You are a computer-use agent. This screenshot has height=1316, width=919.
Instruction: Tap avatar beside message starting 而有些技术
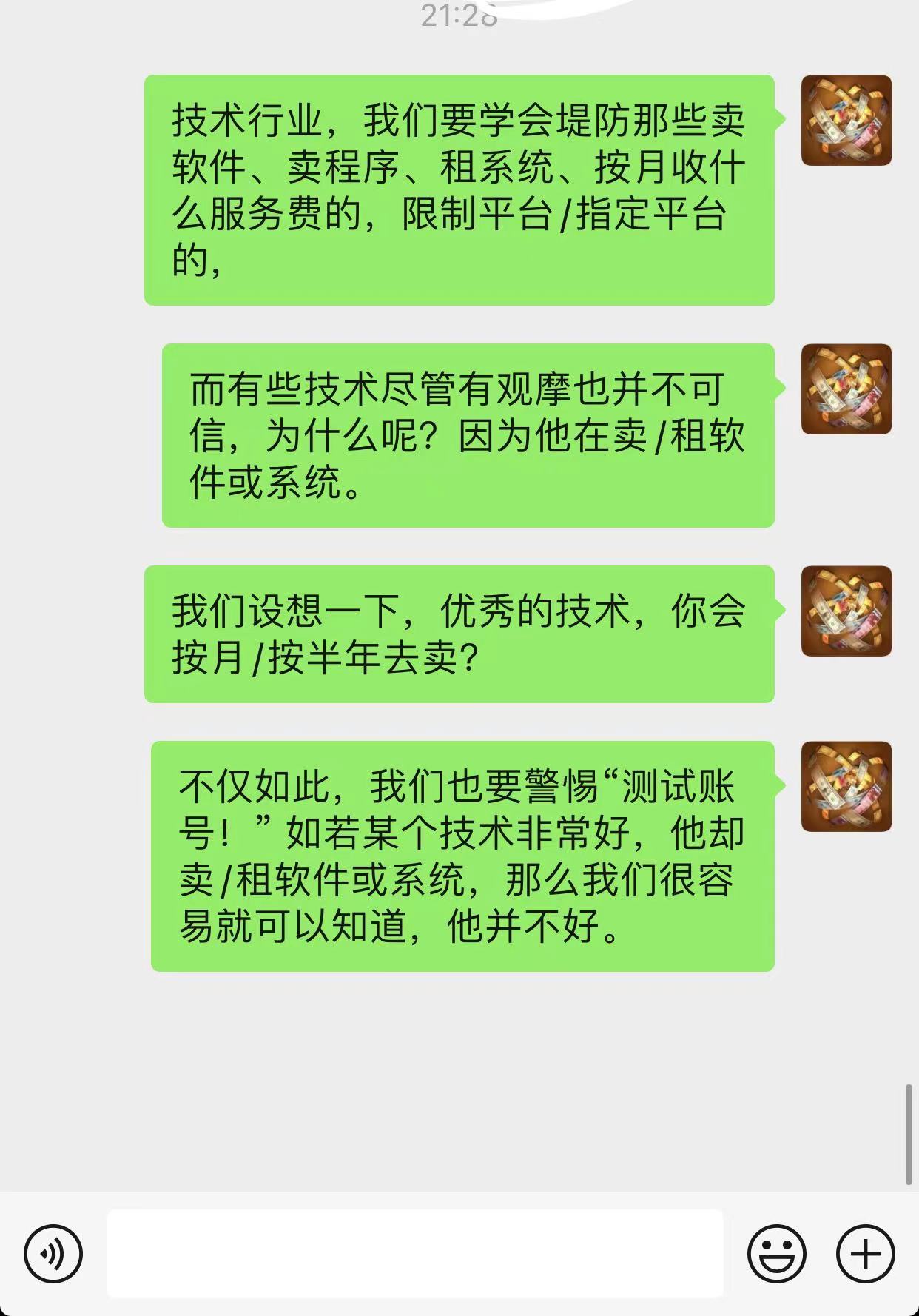click(846, 389)
